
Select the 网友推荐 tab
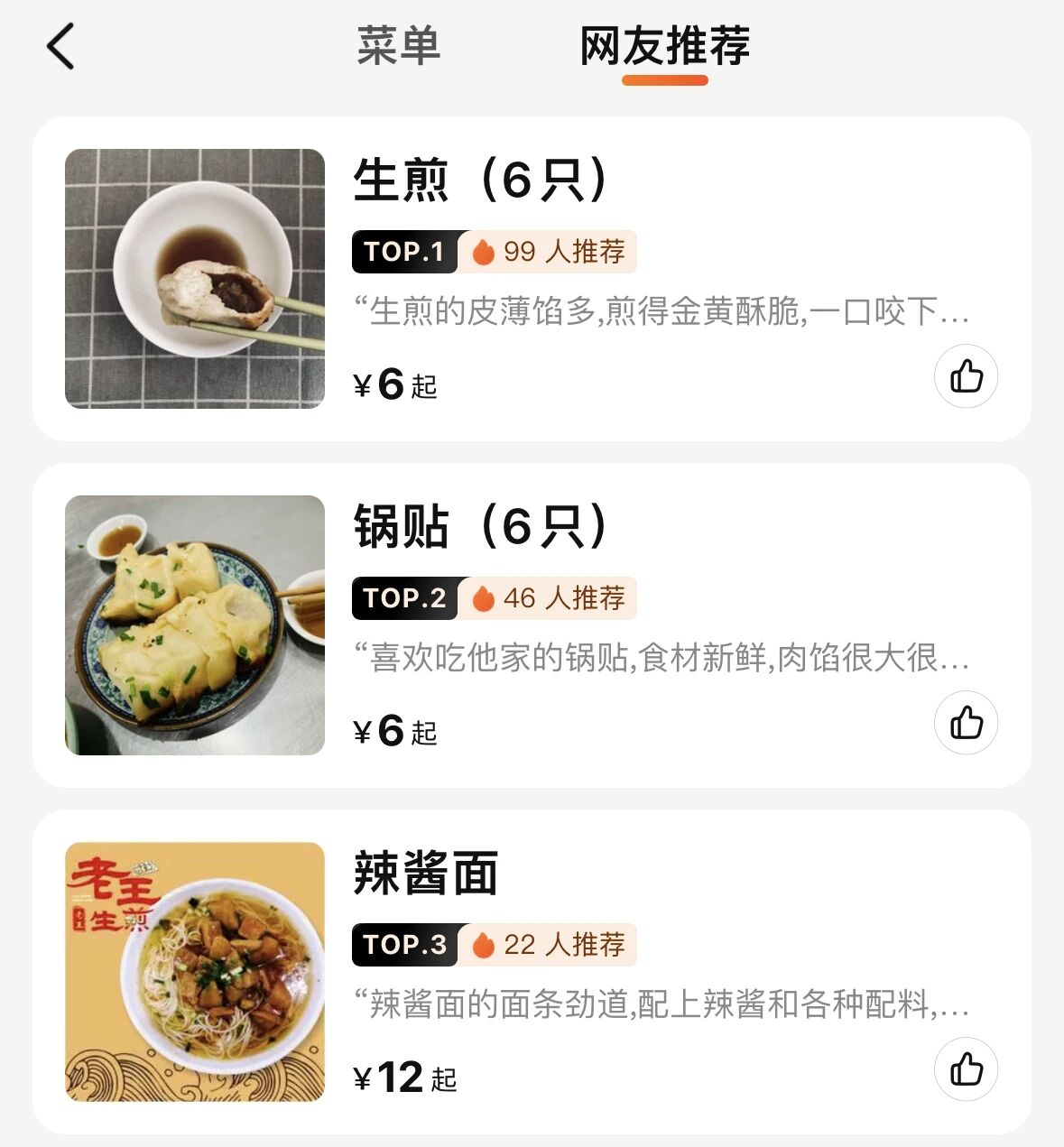[x=664, y=46]
